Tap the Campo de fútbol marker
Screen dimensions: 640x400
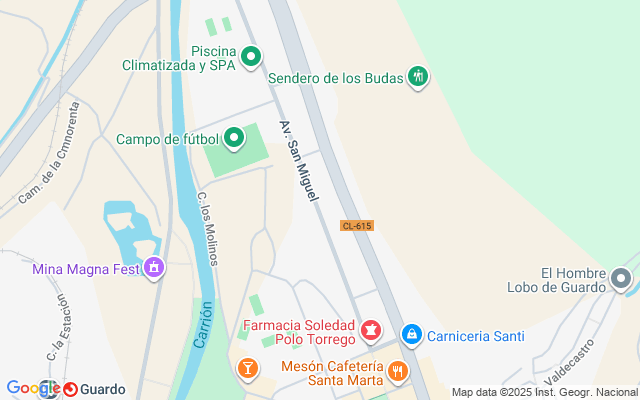tap(234, 138)
